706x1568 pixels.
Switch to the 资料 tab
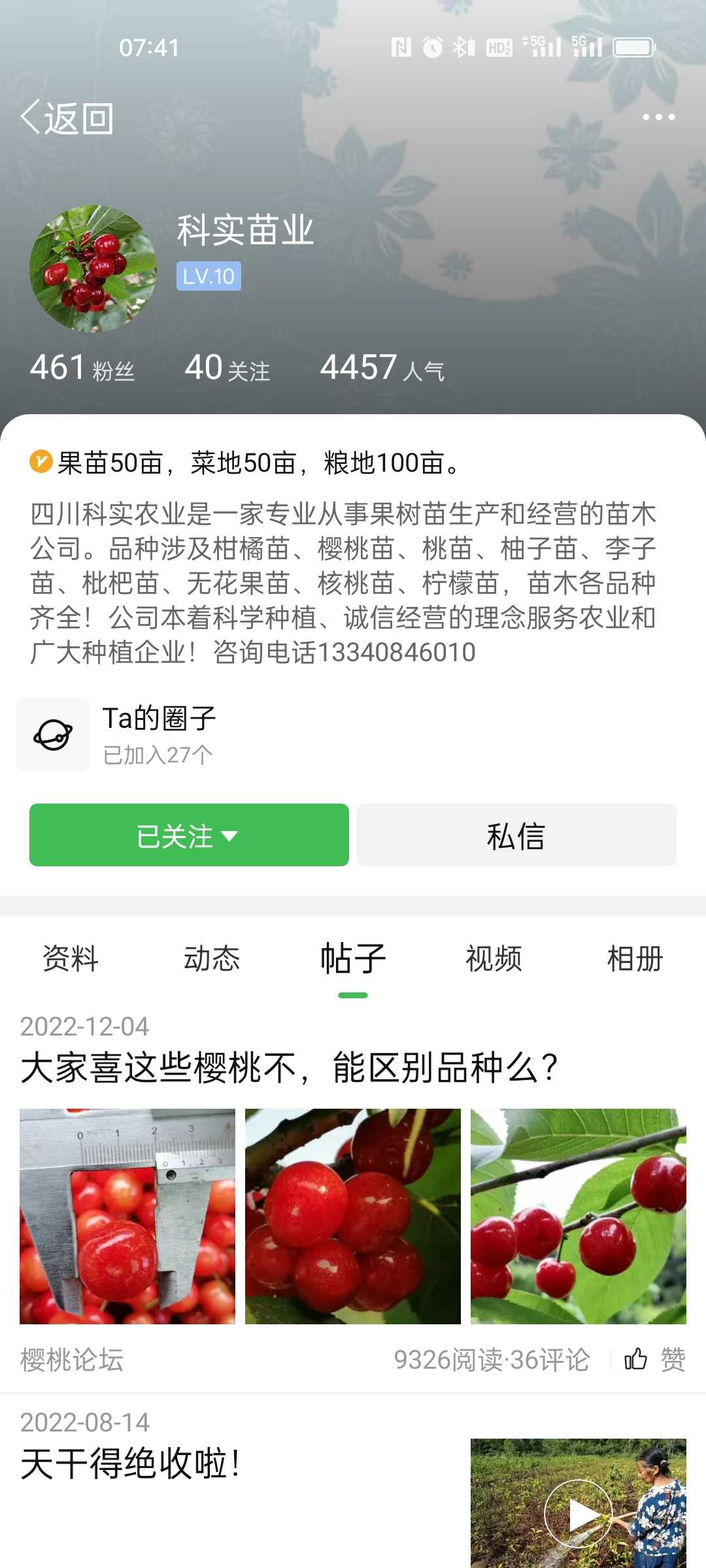pos(71,959)
